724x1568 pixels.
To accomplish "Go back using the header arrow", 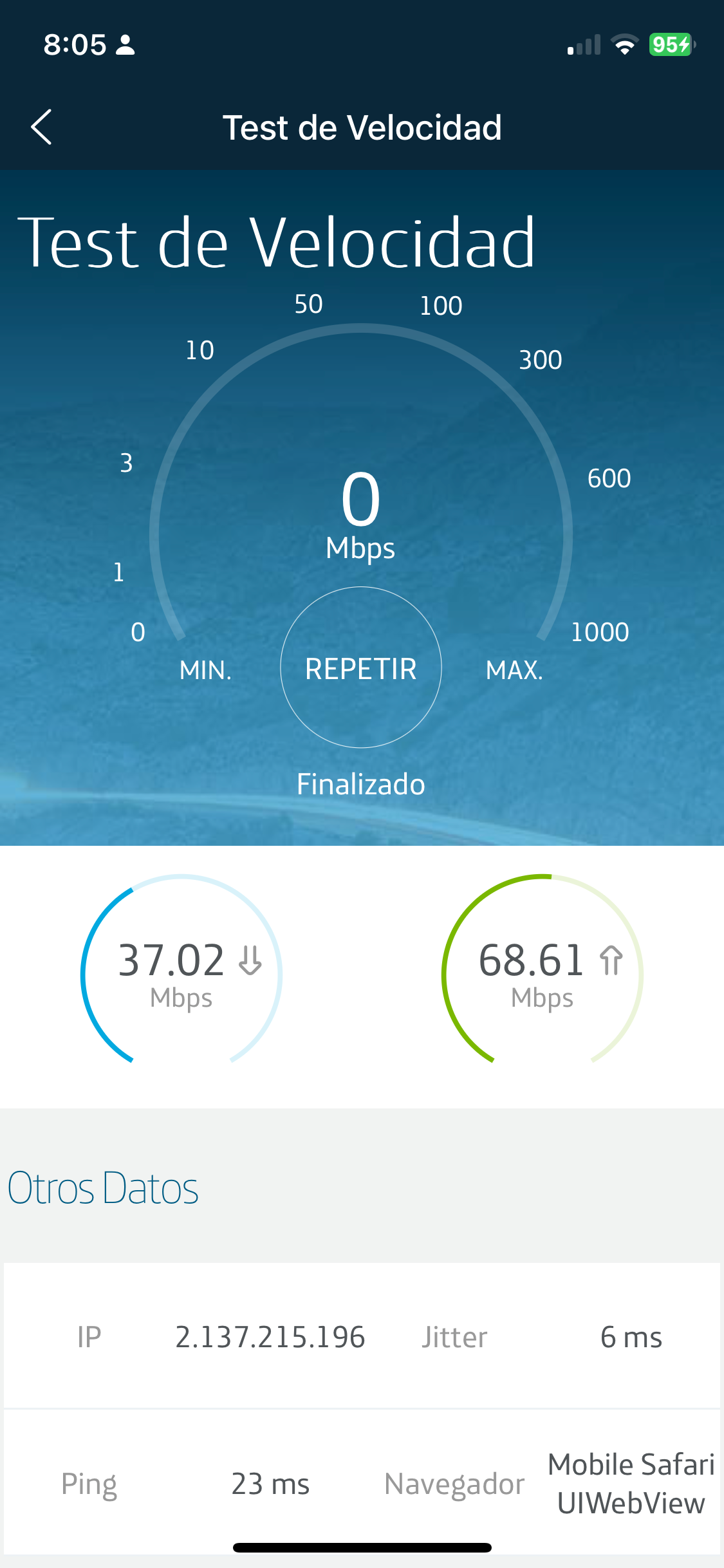I will click(41, 127).
